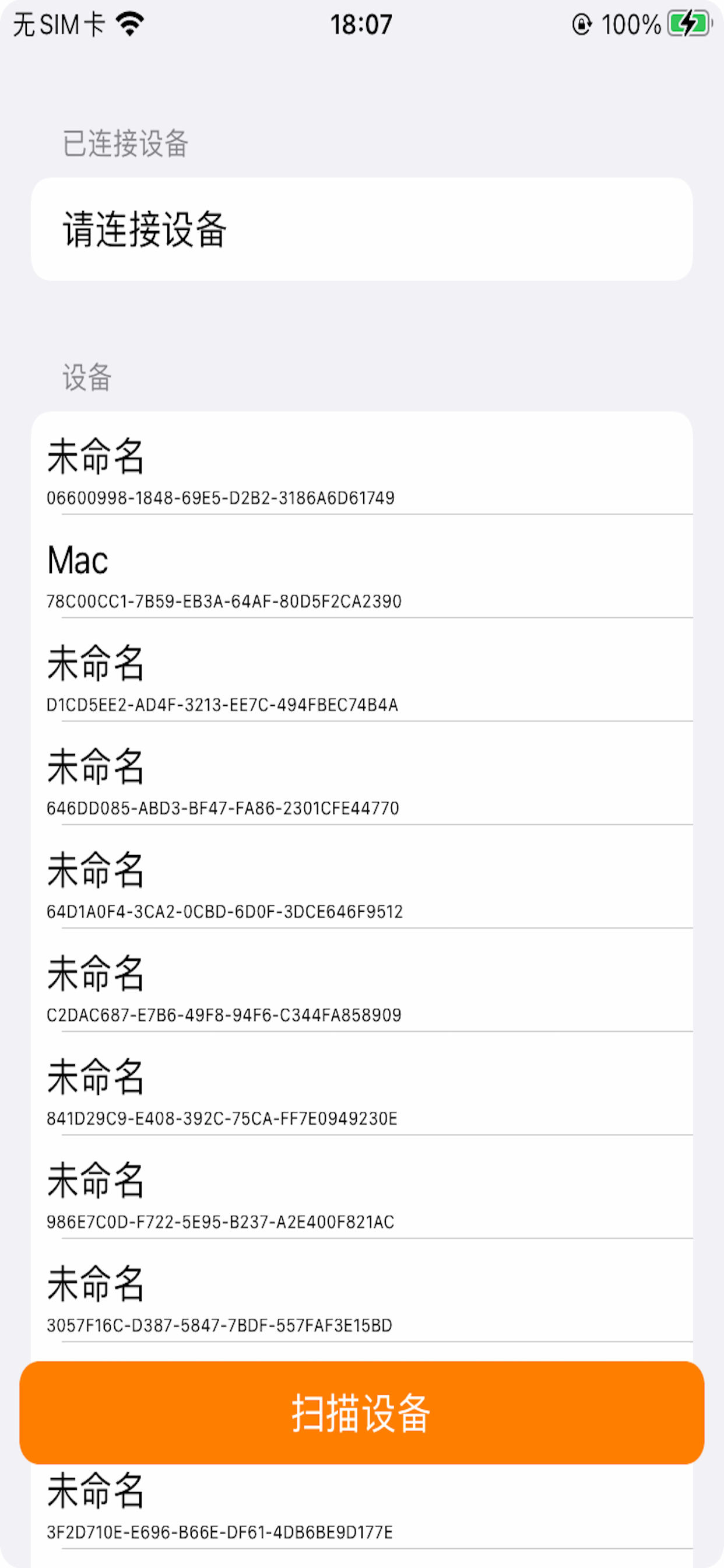Viewport: 724px width, 1568px height.
Task: Select device 3057F16C-D387-5847-7BDF-557FAF3E15BD
Action: 361,1301
